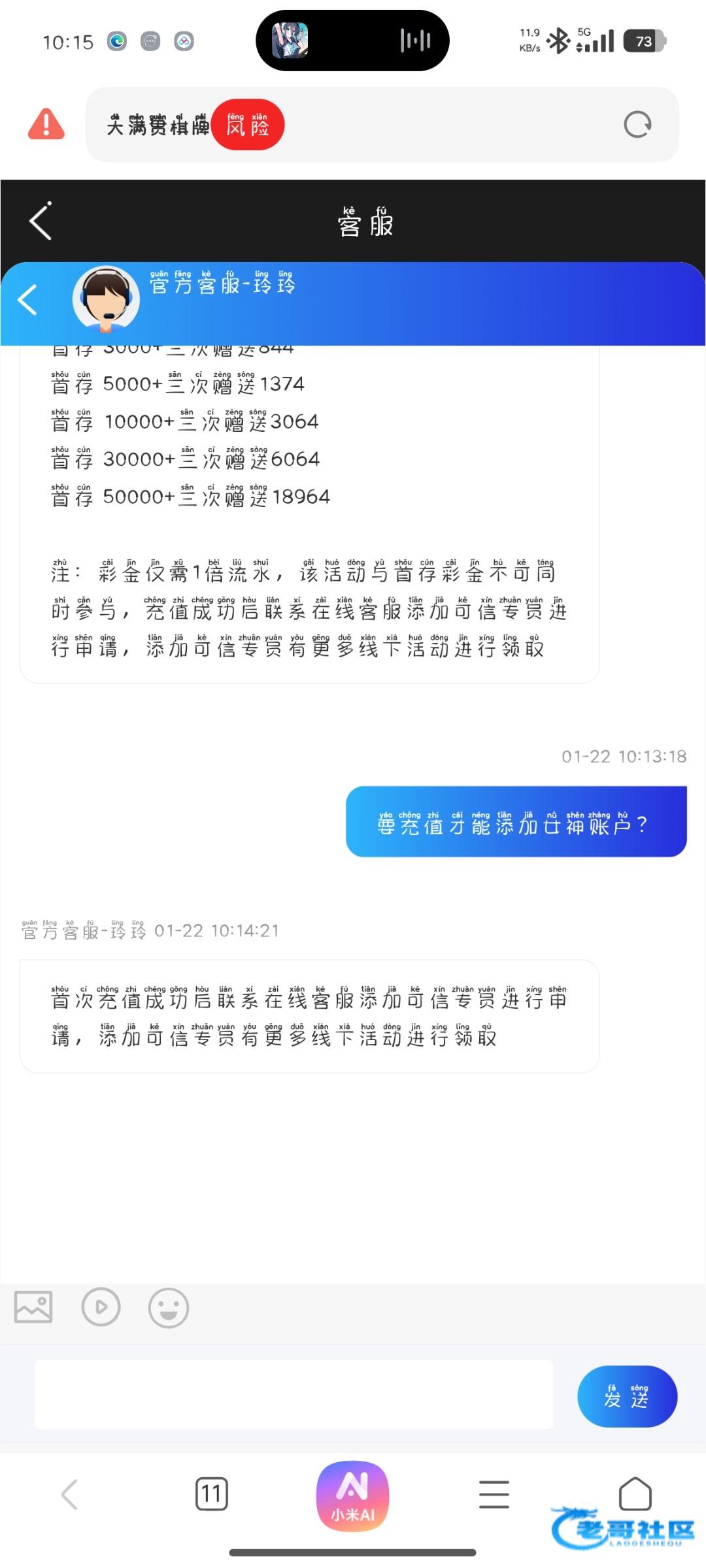Tap the address bar showing 大满贯棋牌
The image size is (706, 1568).
405,125
